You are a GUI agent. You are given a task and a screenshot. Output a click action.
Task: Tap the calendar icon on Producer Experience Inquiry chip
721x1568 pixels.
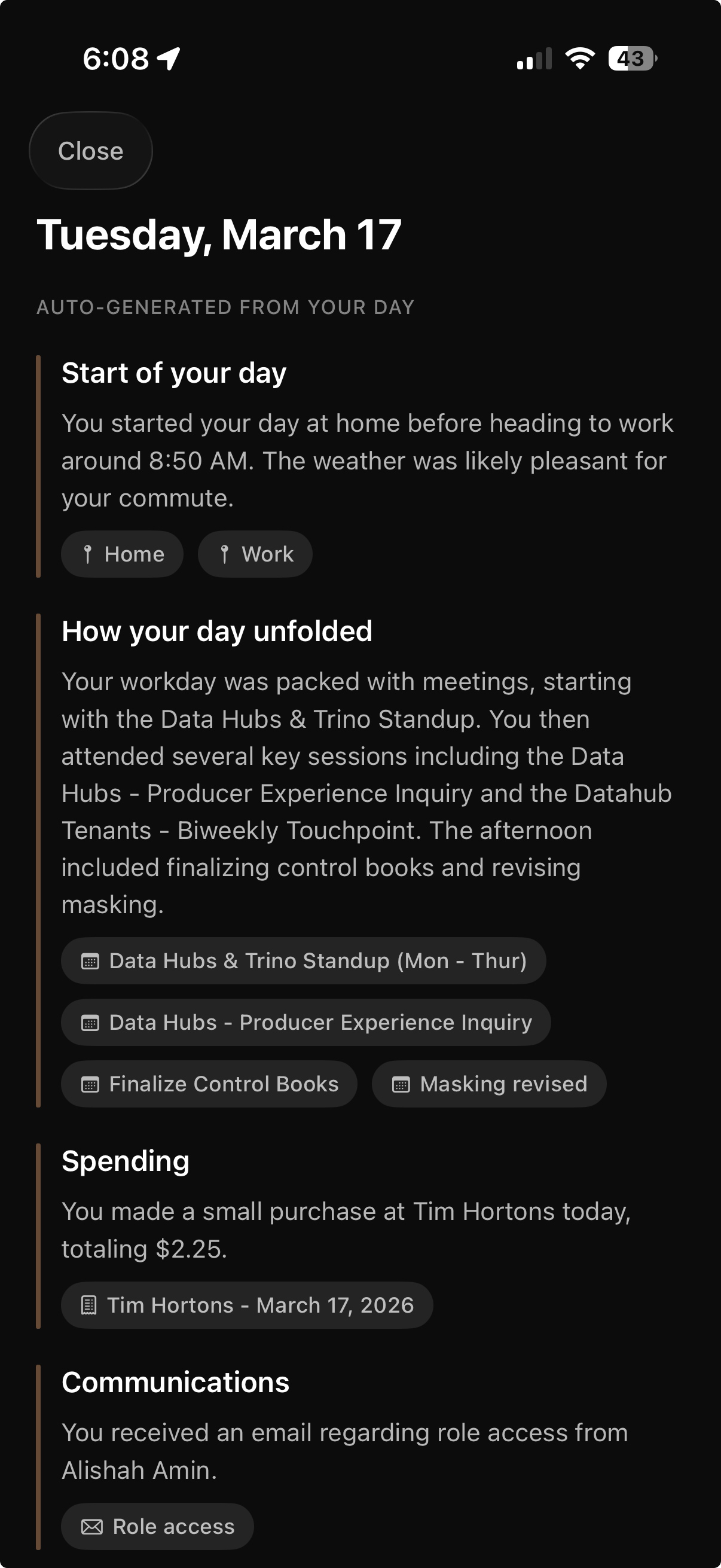coord(90,1022)
